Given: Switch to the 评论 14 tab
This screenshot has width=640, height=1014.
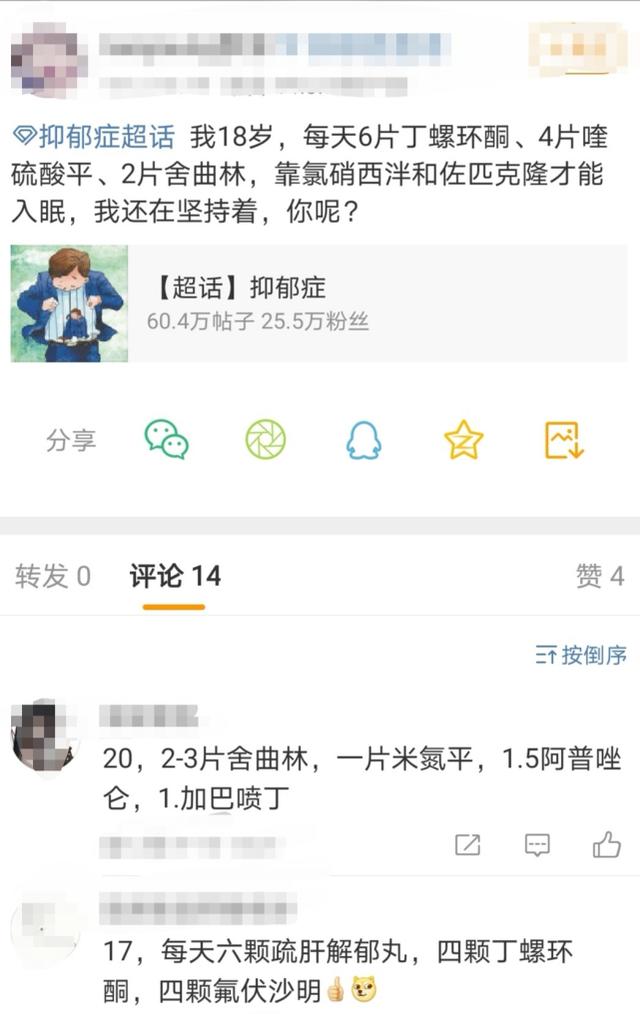Looking at the screenshot, I should coord(174,576).
